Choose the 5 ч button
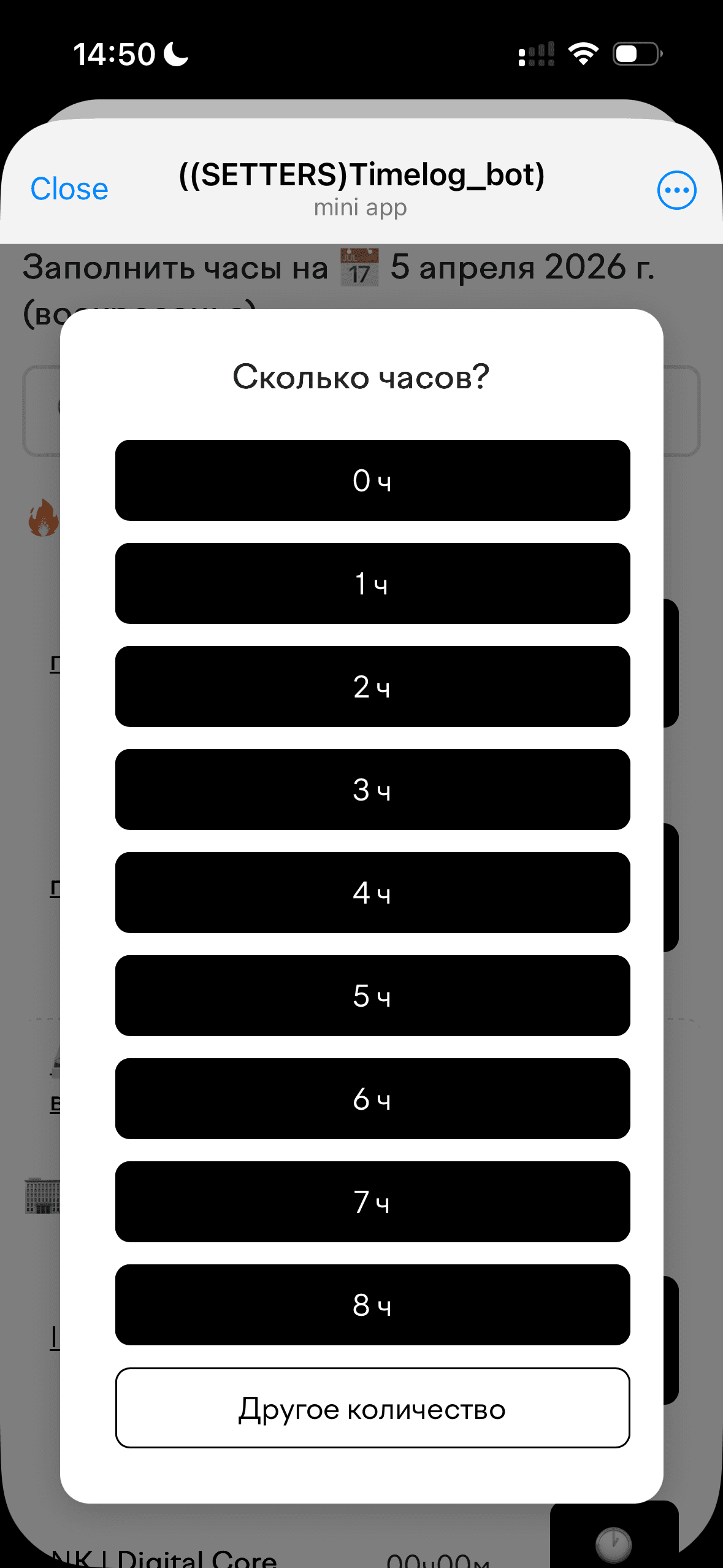 (372, 996)
